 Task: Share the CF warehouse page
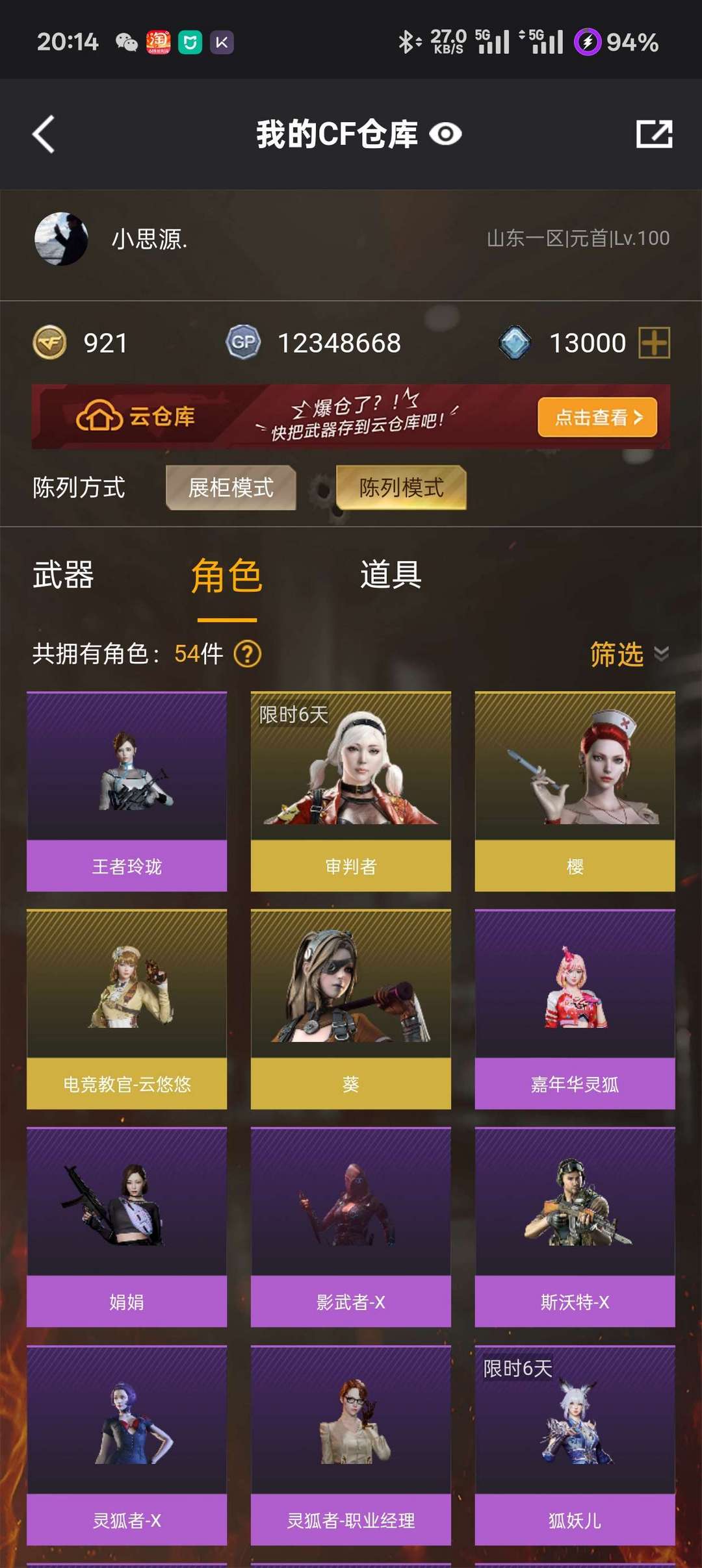click(654, 134)
